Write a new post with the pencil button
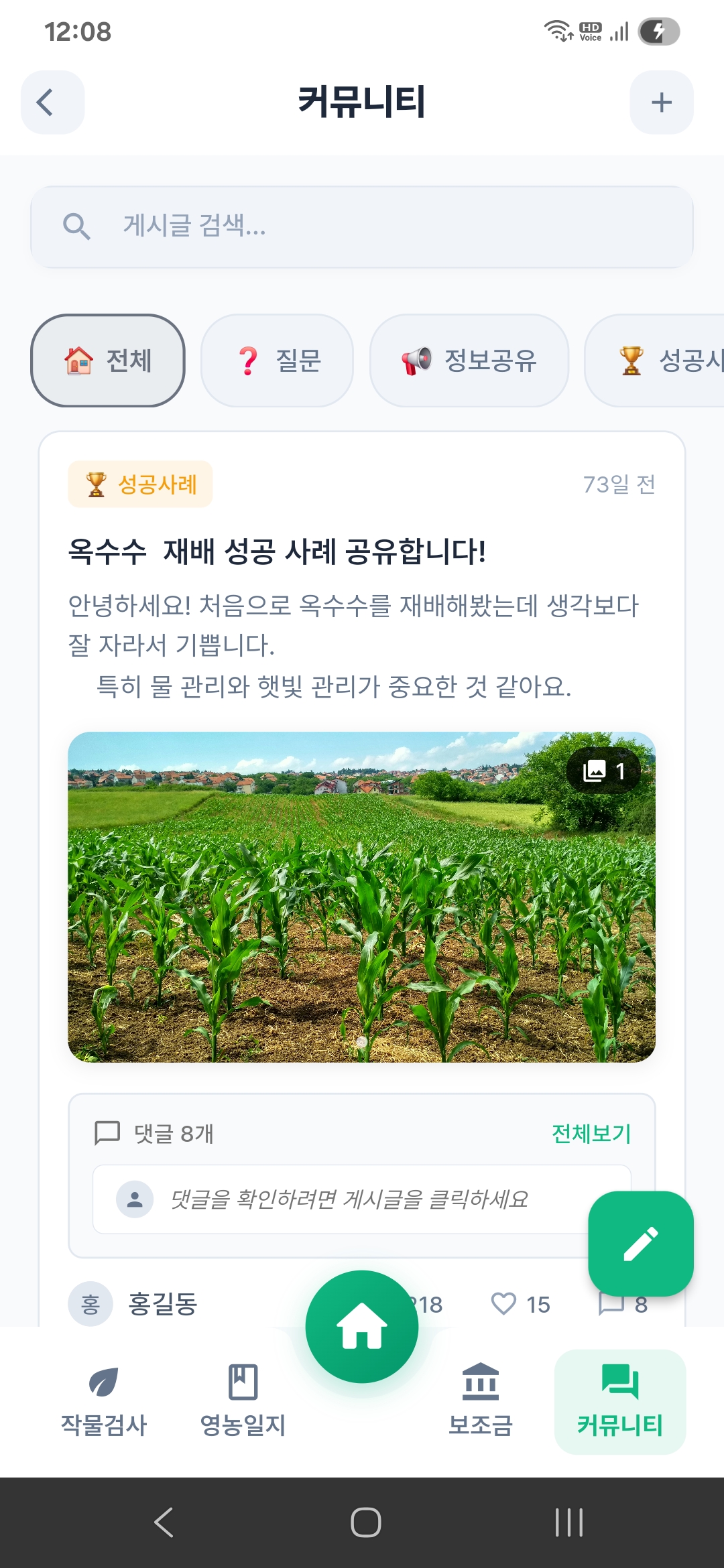This screenshot has width=724, height=1568. point(640,1244)
